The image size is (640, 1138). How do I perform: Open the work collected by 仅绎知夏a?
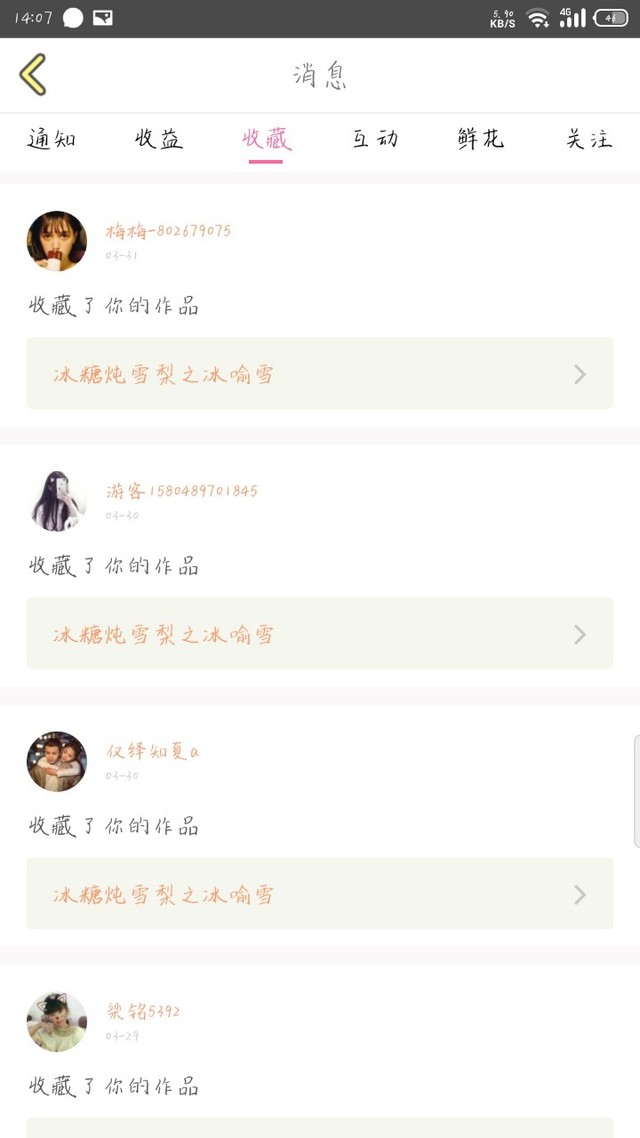click(x=319, y=894)
